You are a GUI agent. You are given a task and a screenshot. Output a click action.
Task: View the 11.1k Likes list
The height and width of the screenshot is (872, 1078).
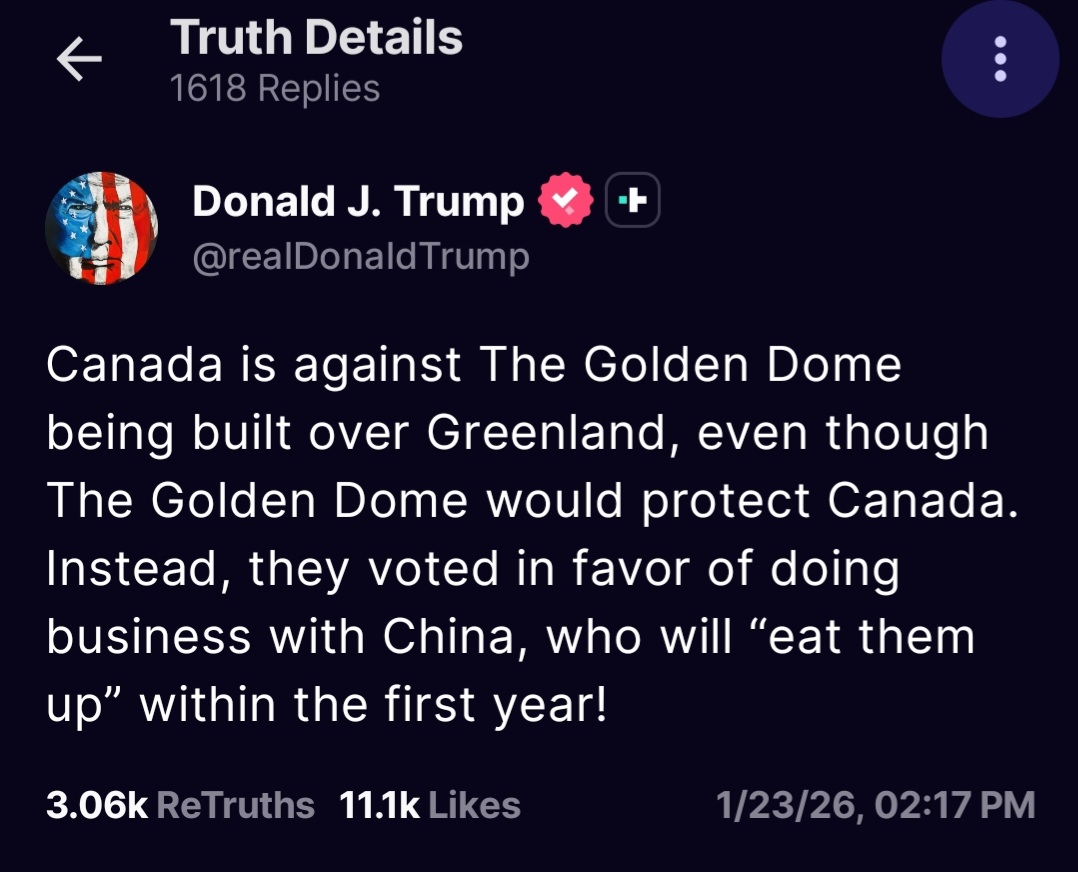coord(430,805)
